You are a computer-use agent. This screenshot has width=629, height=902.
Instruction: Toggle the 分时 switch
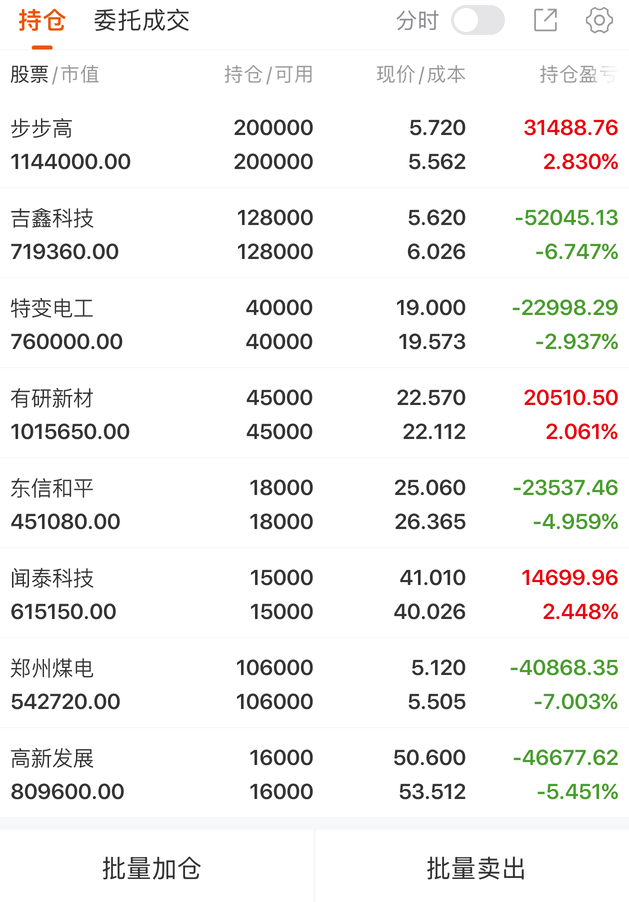[477, 21]
